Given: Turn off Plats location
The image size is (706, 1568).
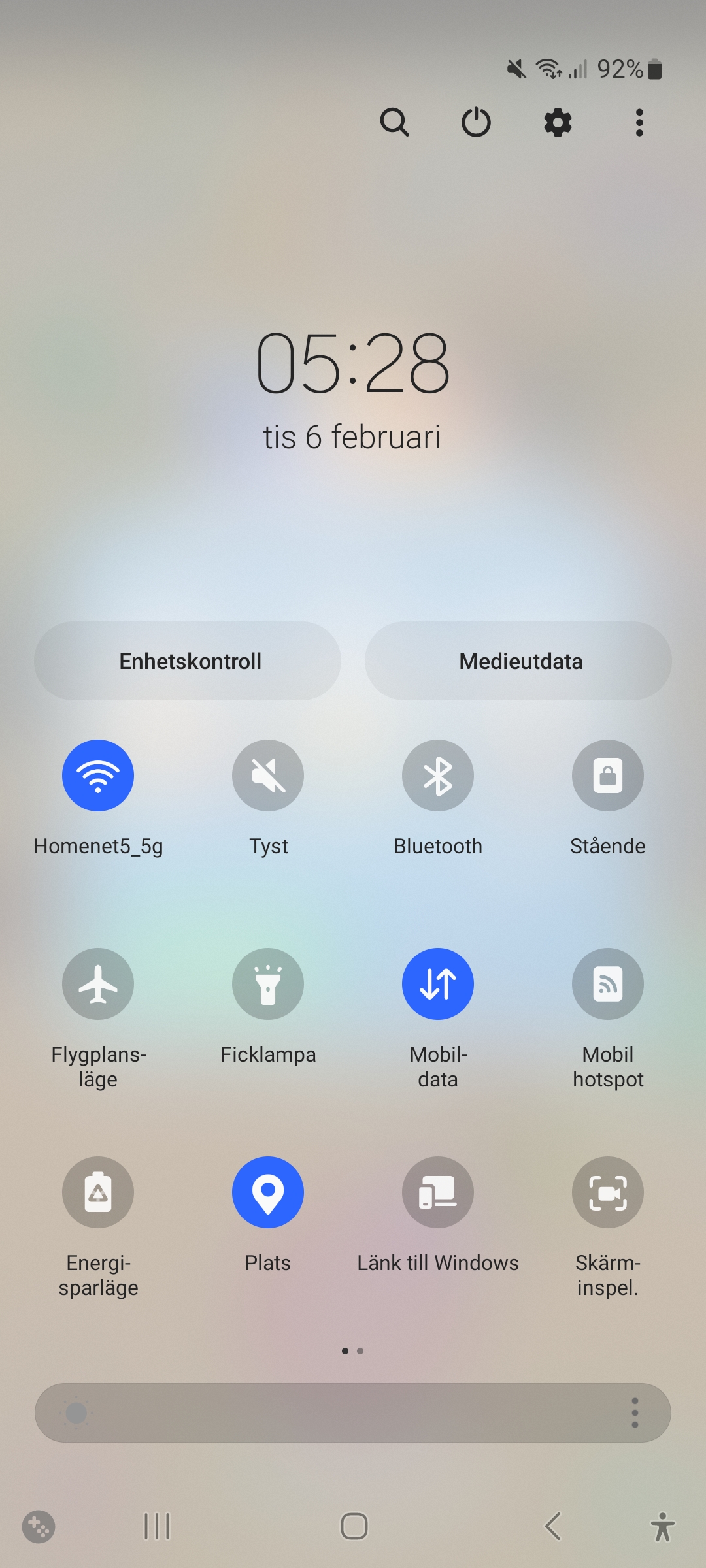Looking at the screenshot, I should [x=268, y=1192].
